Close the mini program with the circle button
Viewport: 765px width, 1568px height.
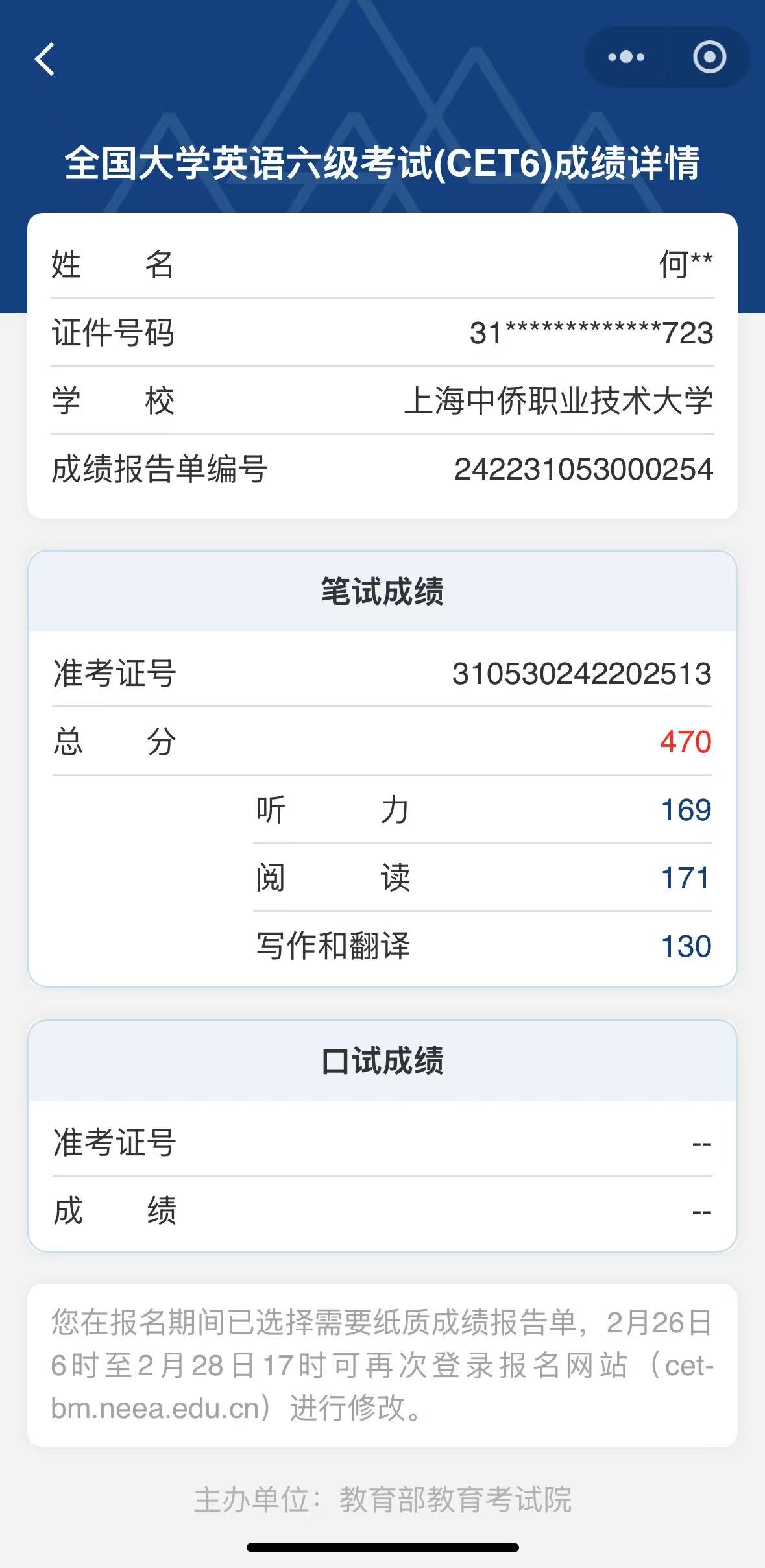709,57
